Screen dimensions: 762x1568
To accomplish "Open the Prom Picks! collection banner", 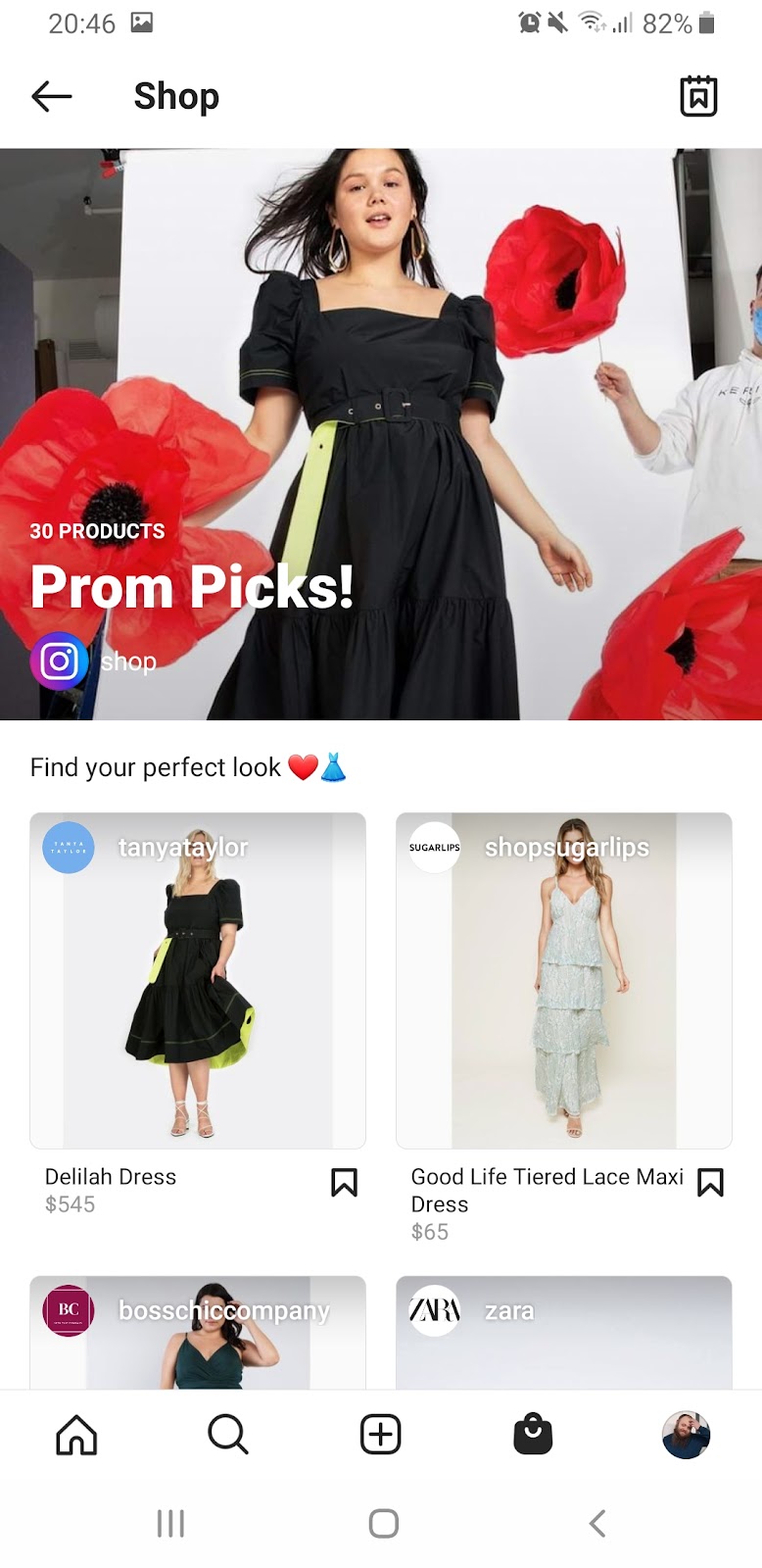I will [380, 433].
